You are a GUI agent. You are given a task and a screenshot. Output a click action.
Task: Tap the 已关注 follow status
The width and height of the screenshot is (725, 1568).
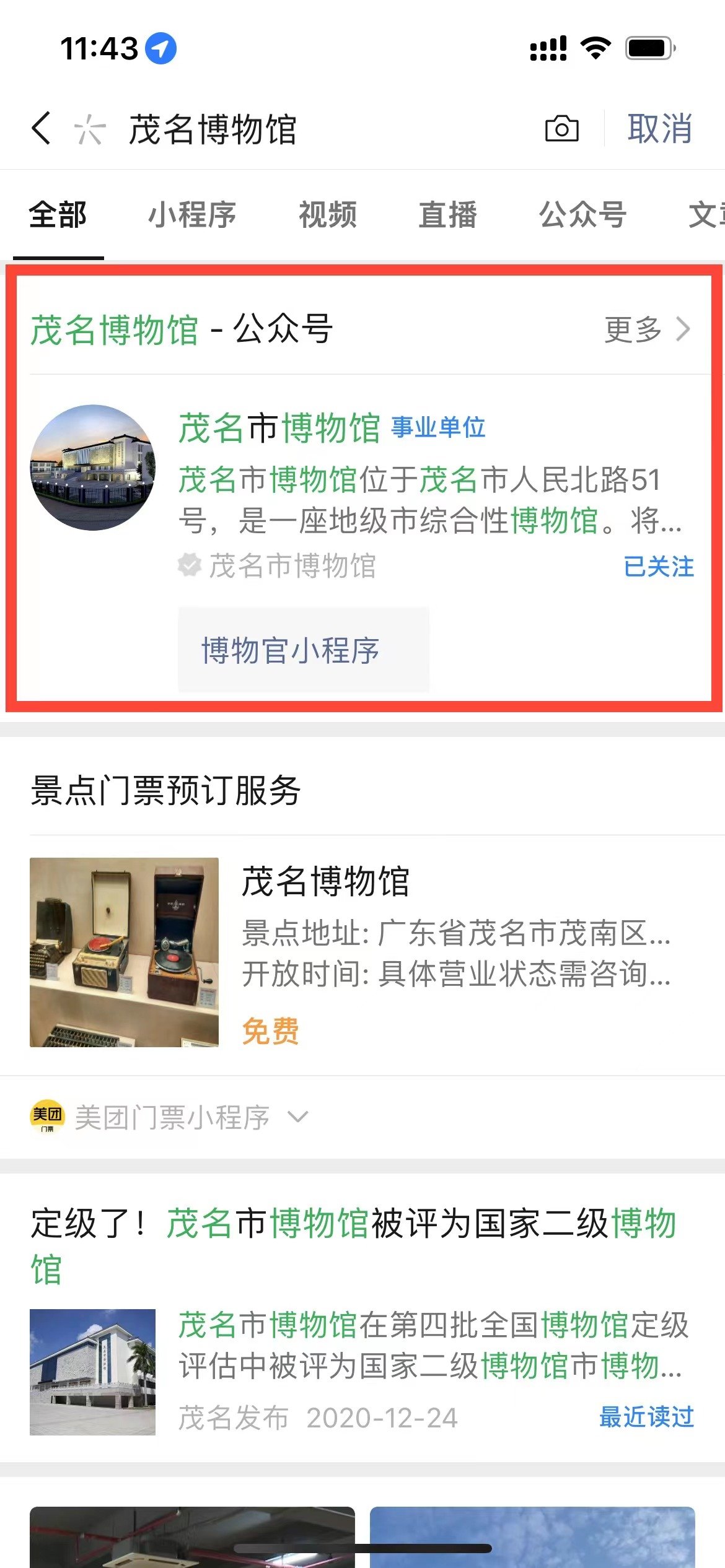point(658,567)
